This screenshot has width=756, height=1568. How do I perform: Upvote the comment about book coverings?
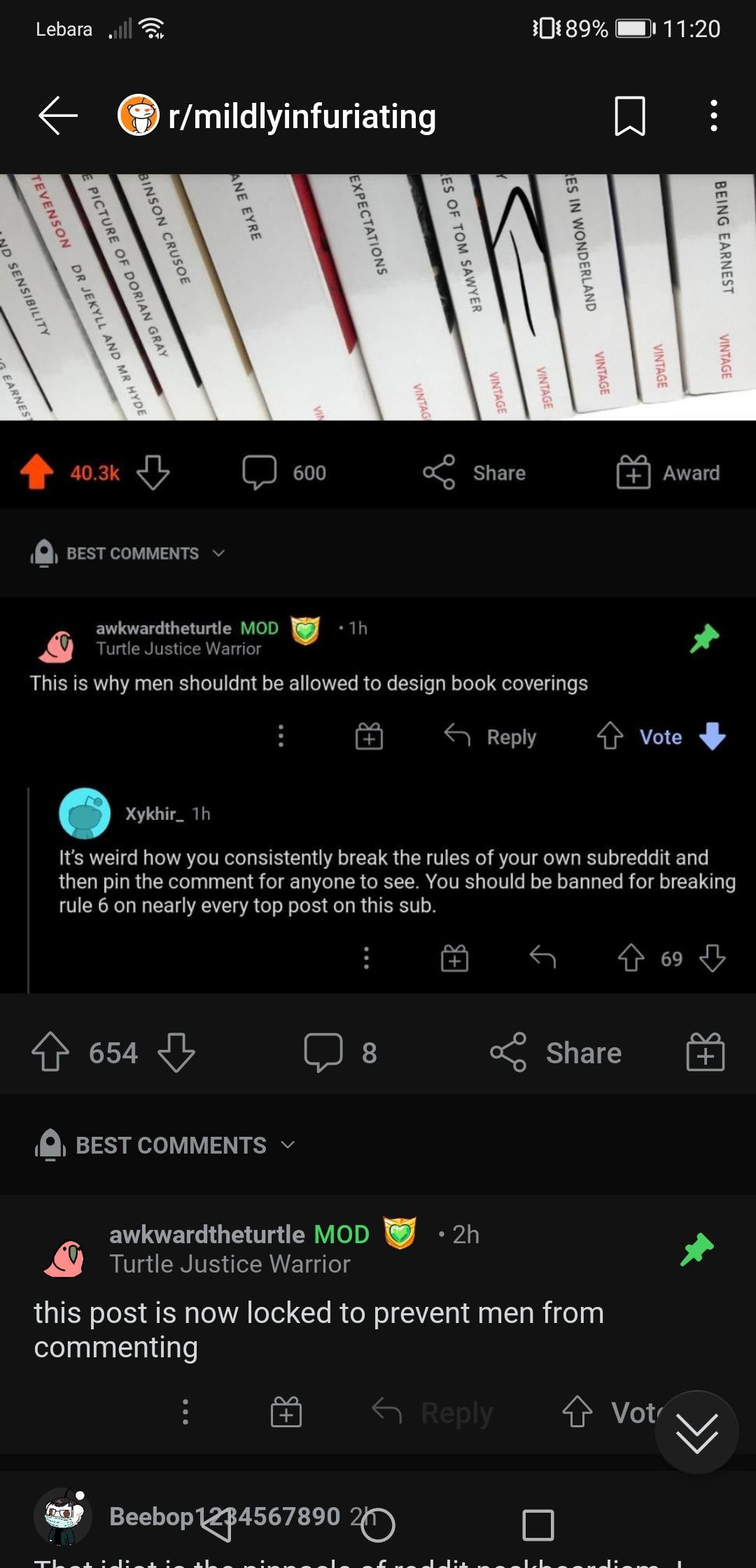coord(610,736)
